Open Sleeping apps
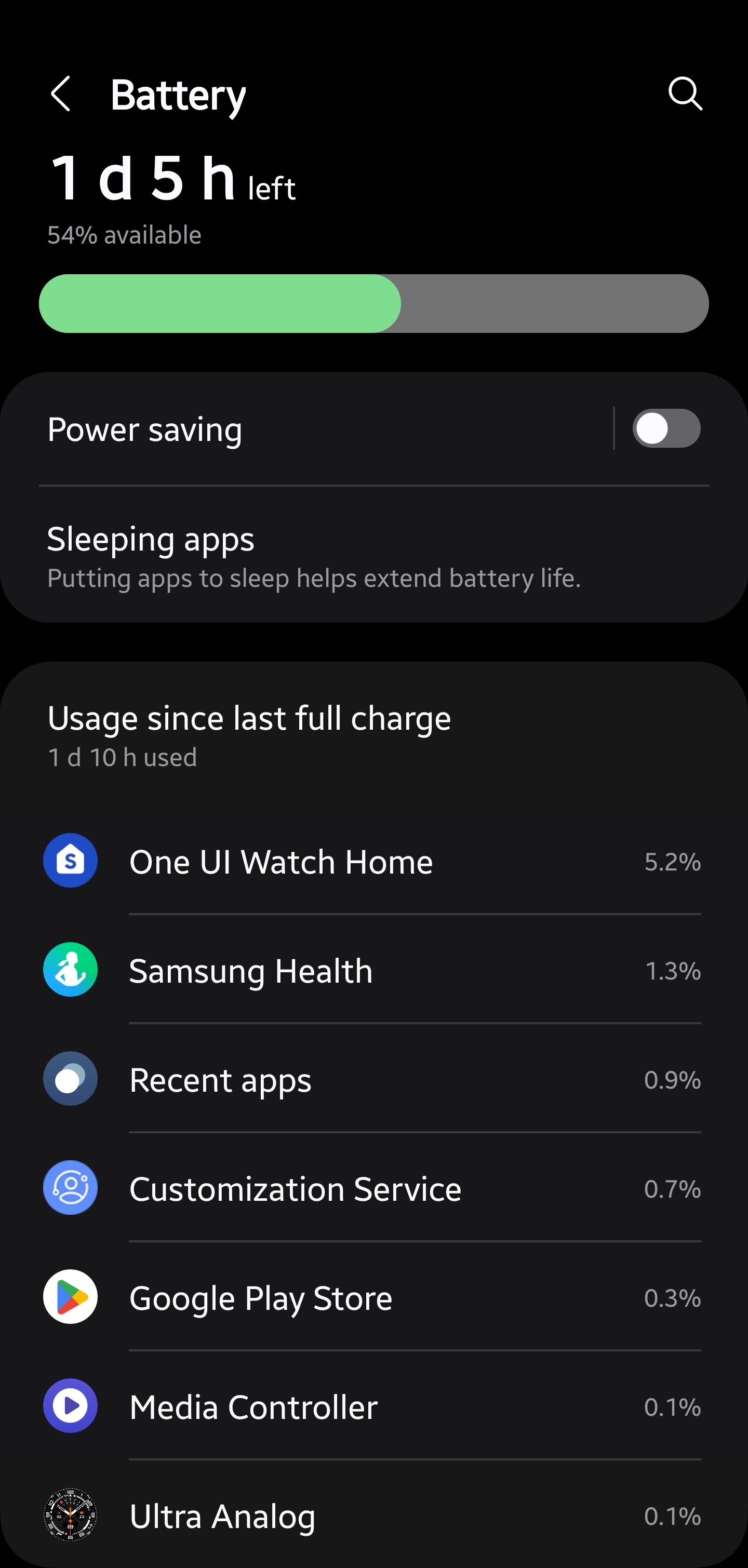 click(x=313, y=556)
